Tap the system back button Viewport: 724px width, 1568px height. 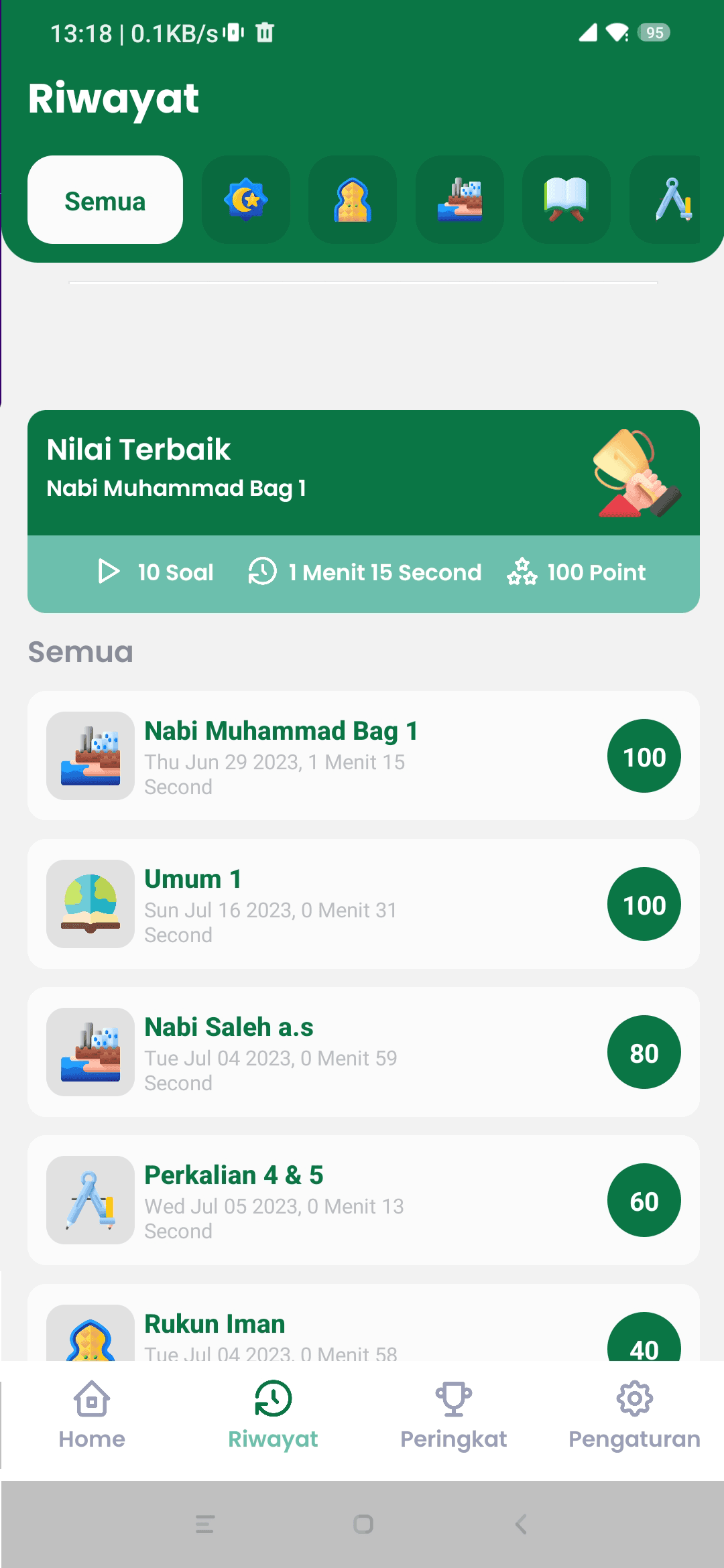tap(522, 1524)
